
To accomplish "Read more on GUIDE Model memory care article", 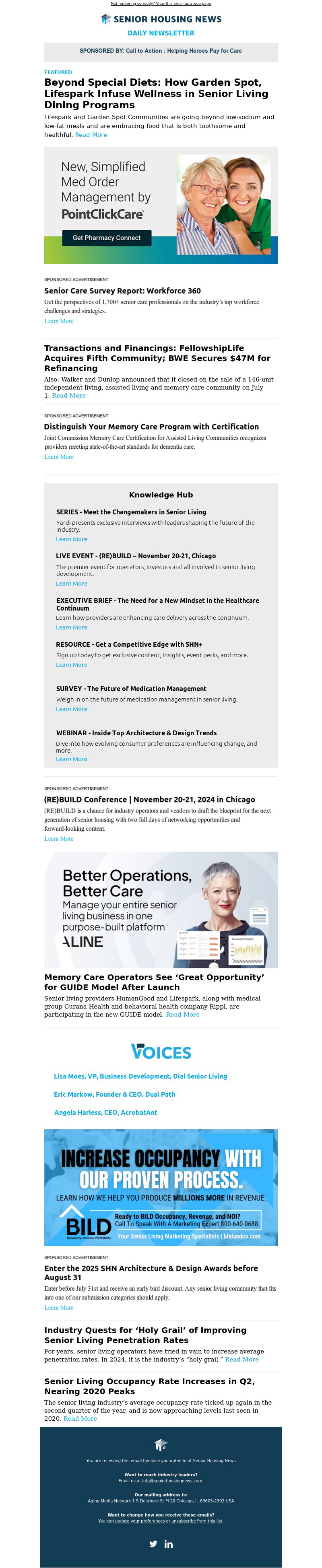I will pos(183,1015).
